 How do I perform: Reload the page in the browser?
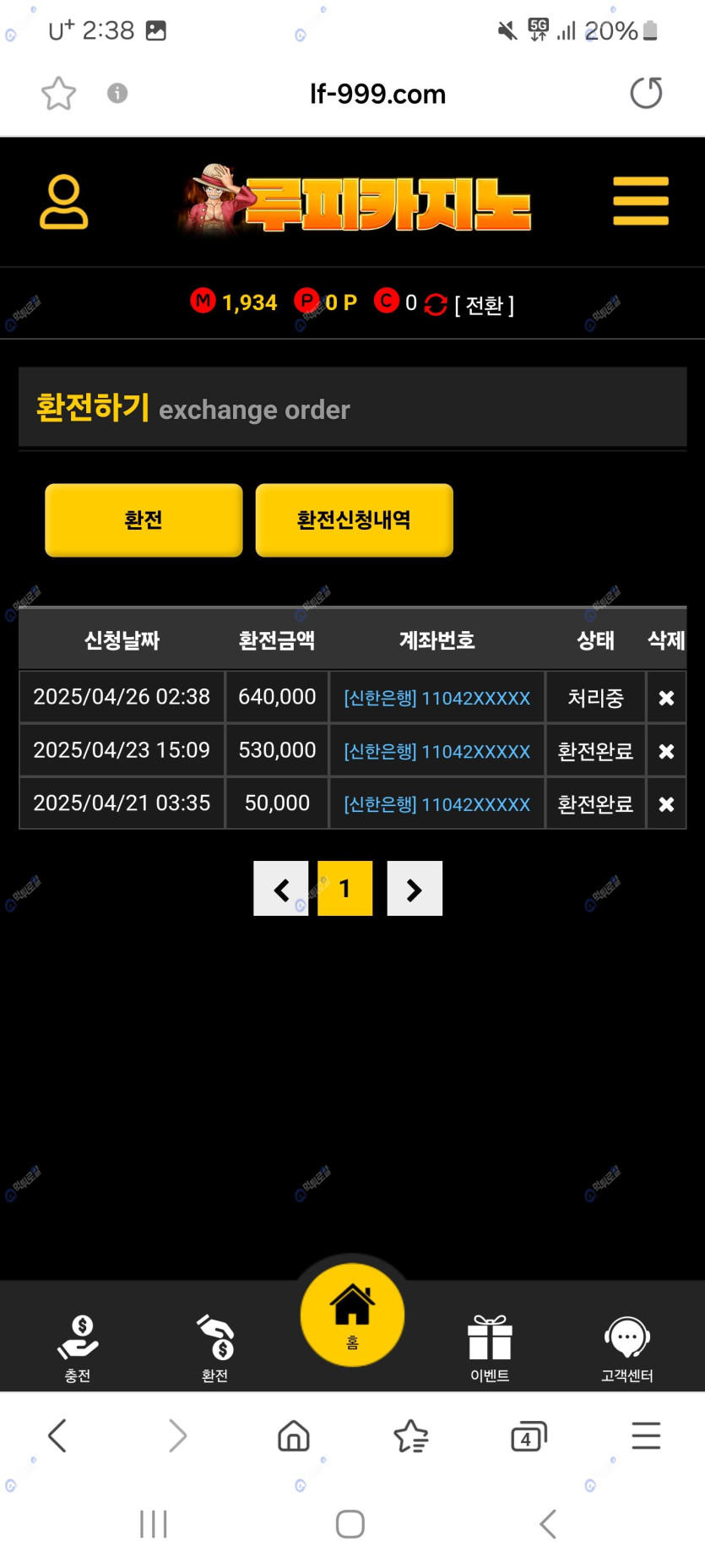[x=646, y=93]
